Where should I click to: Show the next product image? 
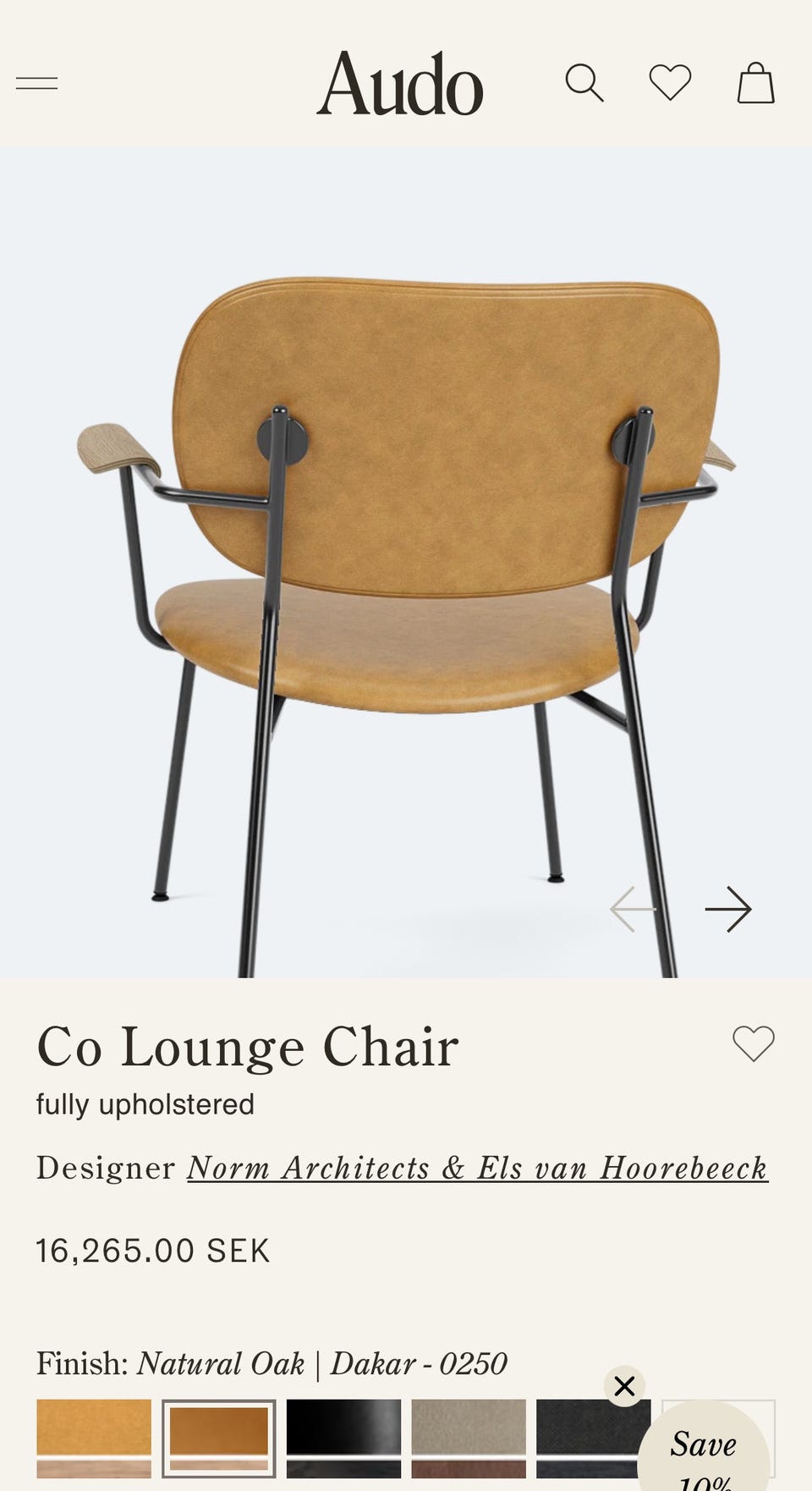(727, 909)
